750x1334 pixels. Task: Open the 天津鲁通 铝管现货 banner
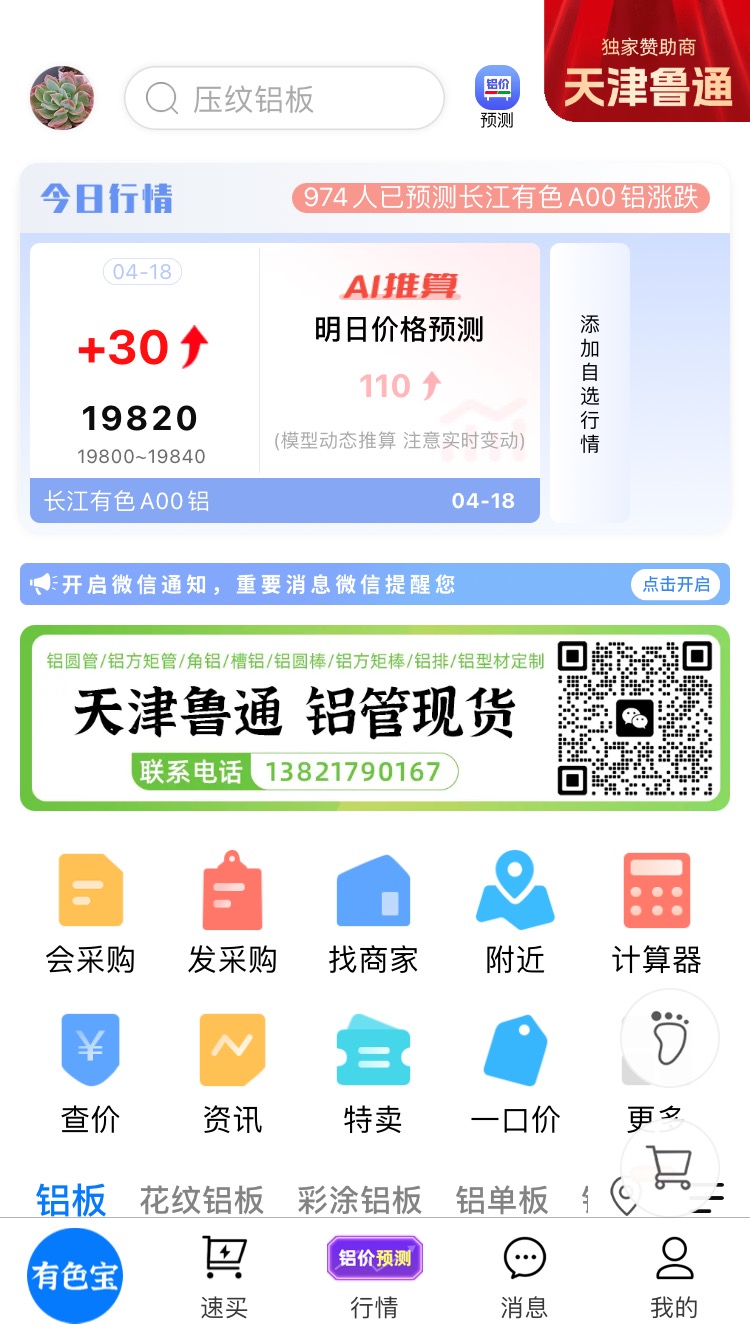(x=375, y=718)
